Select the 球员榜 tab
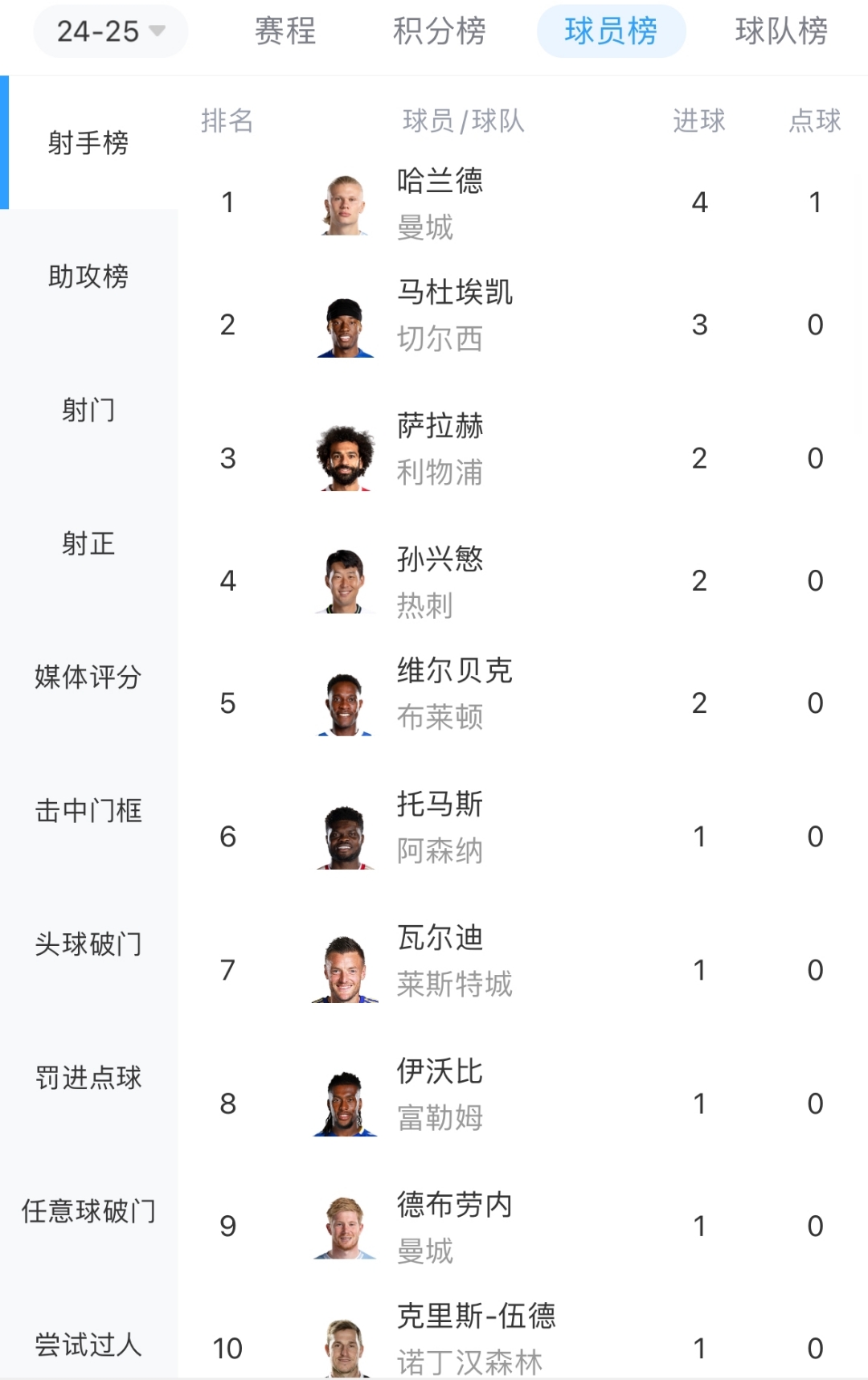This screenshot has width=868, height=1380. pyautogui.click(x=611, y=31)
